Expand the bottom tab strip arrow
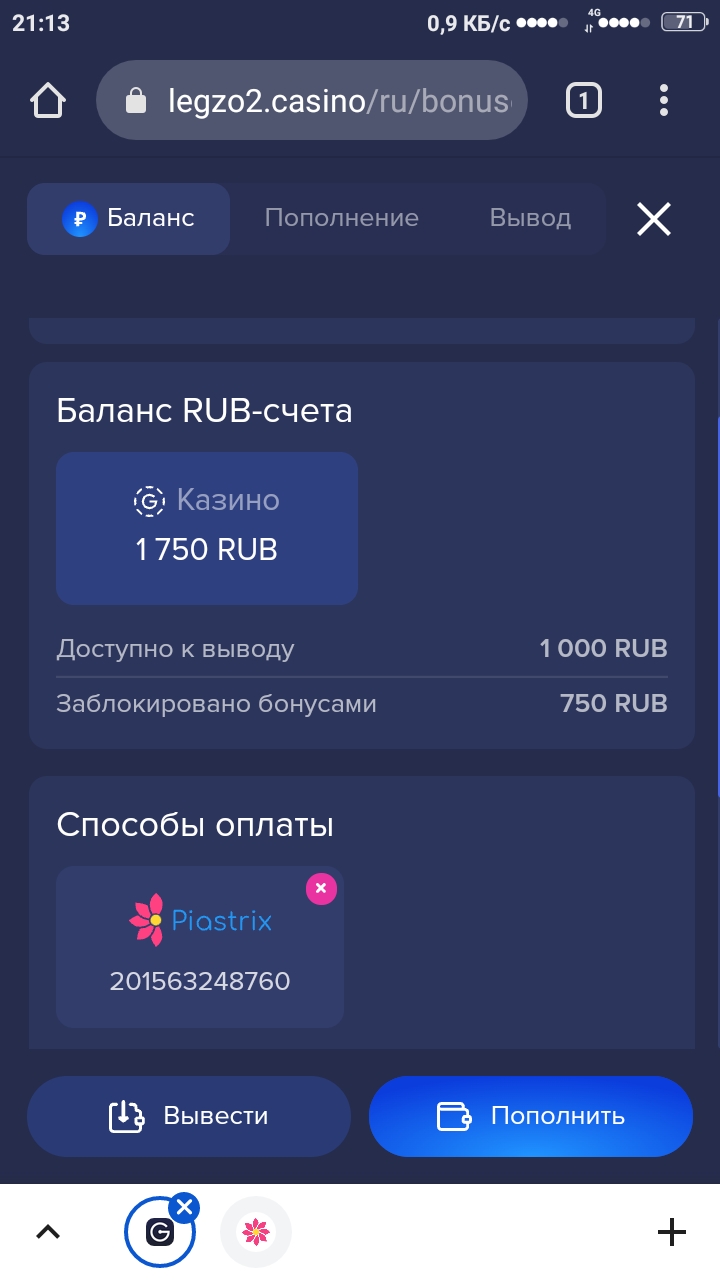720x1280 pixels. (48, 1232)
